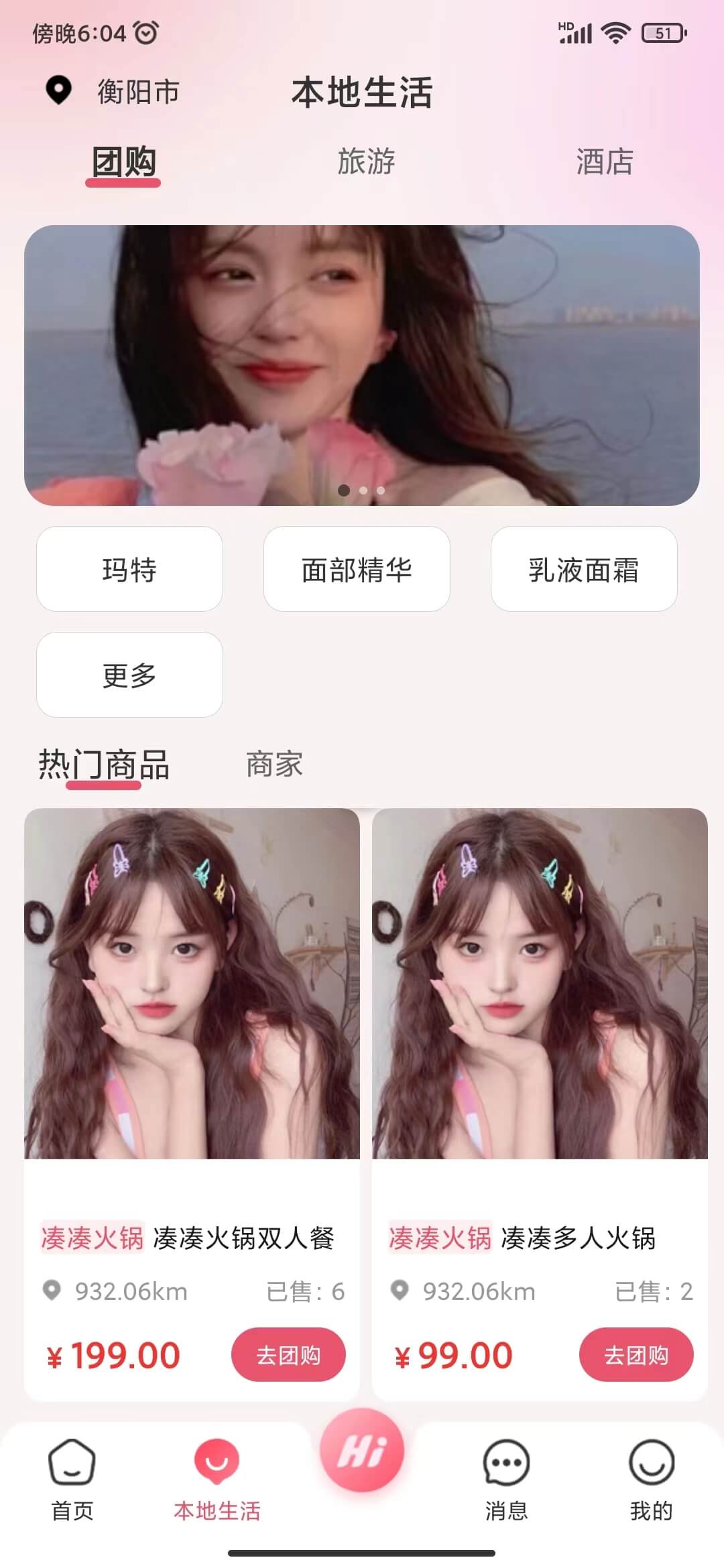The width and height of the screenshot is (724, 1568).
Task: Select the 玛特 category
Action: pos(129,569)
